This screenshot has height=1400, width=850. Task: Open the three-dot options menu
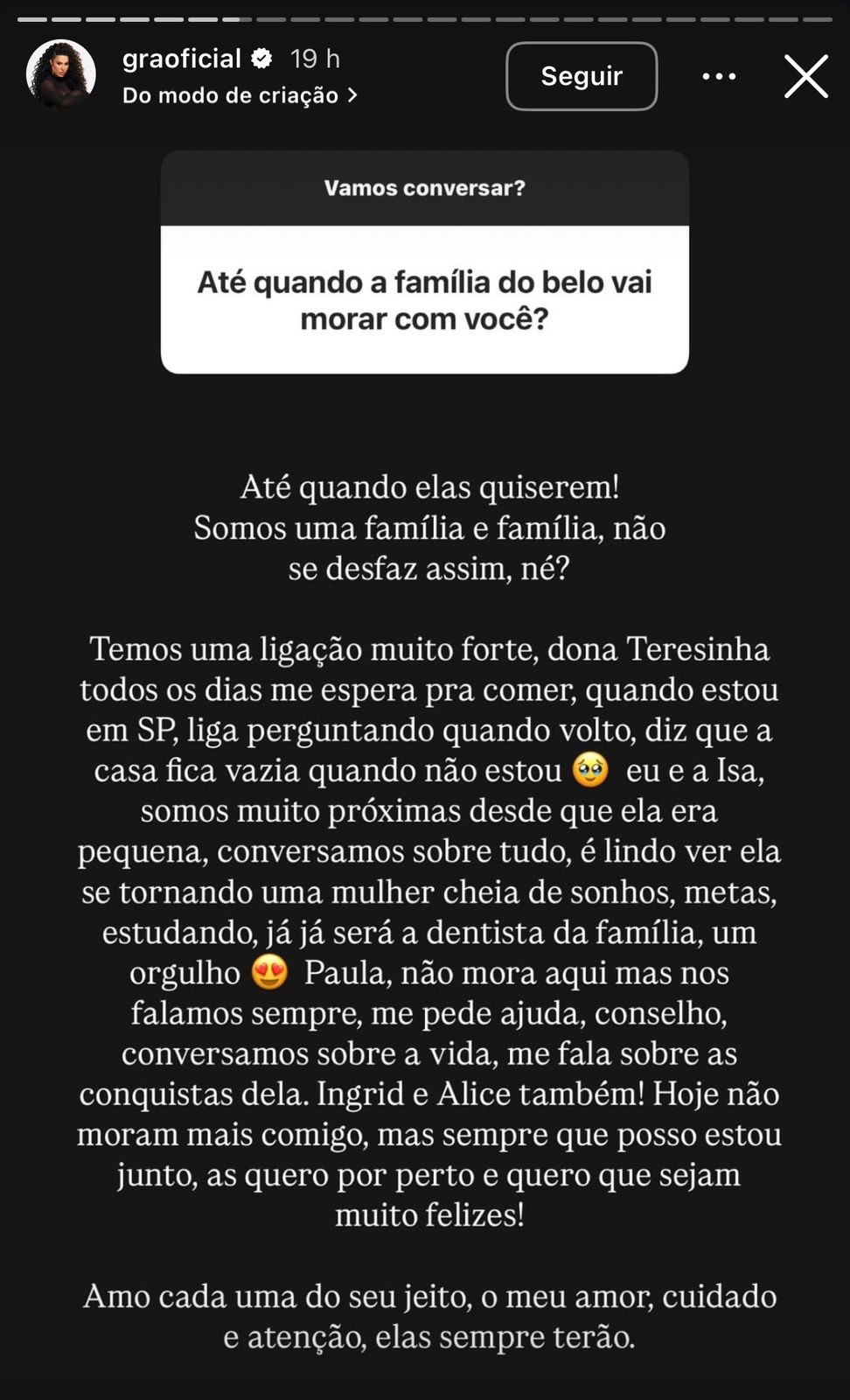click(x=719, y=77)
